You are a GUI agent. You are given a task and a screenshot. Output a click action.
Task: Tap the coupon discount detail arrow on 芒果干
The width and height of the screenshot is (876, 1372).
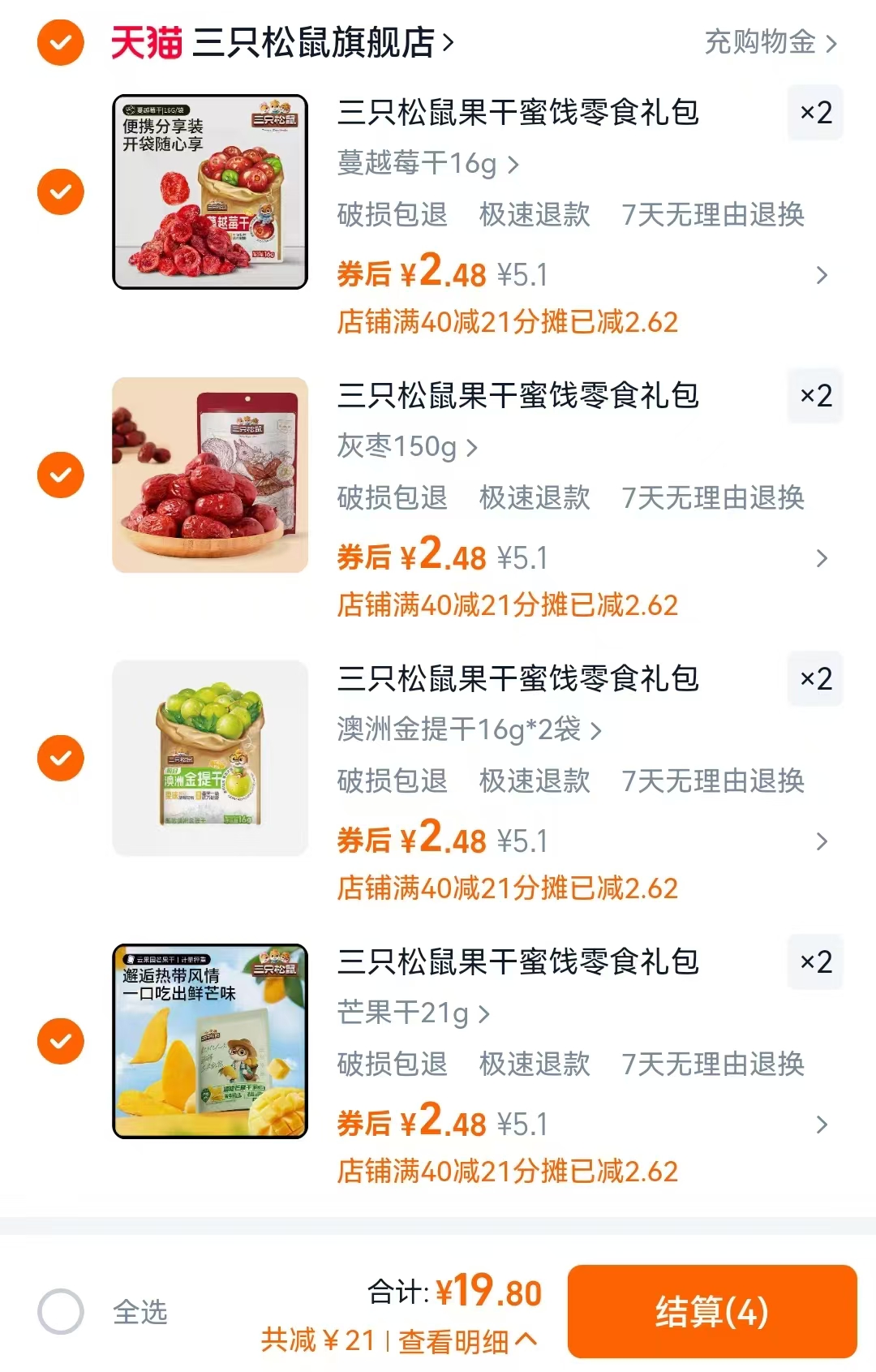click(822, 1125)
